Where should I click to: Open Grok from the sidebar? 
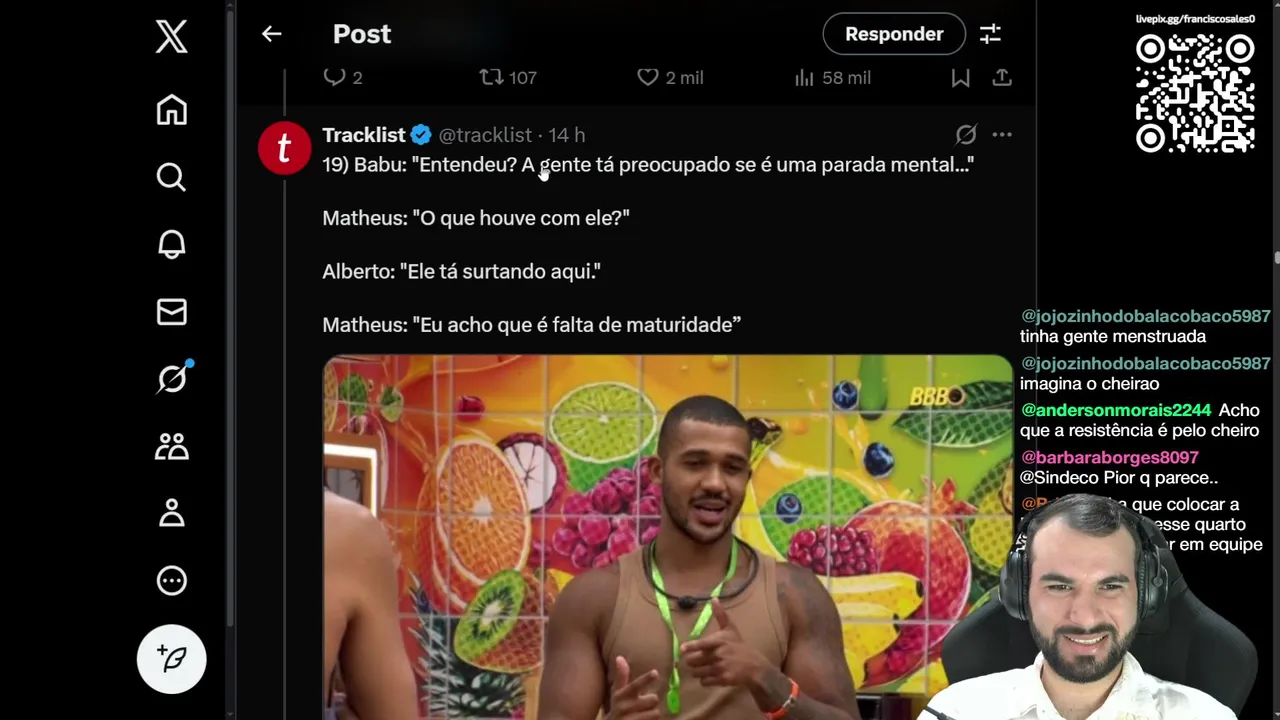click(172, 379)
